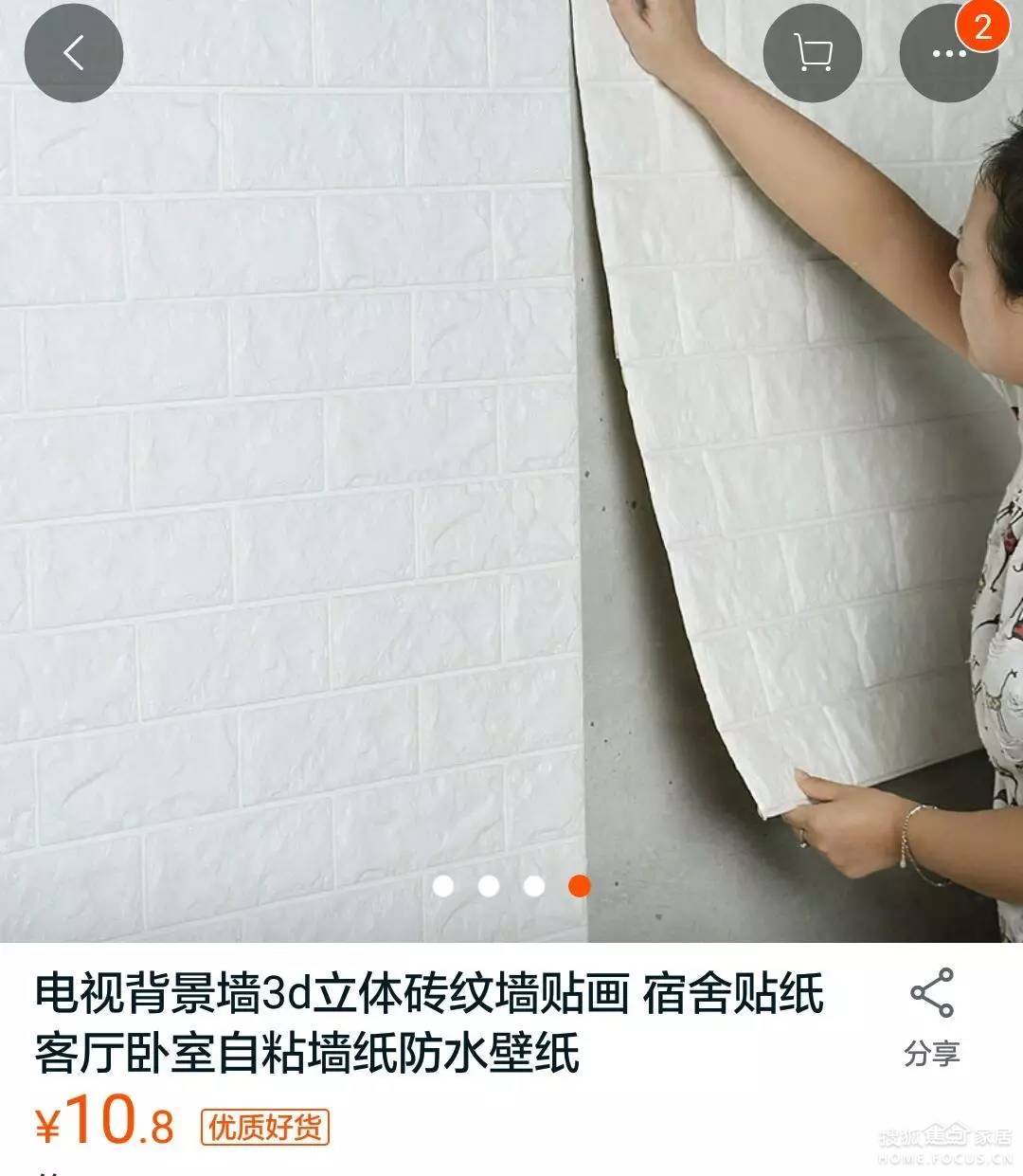
Task: Share this product via 分享
Action: coord(932,1017)
